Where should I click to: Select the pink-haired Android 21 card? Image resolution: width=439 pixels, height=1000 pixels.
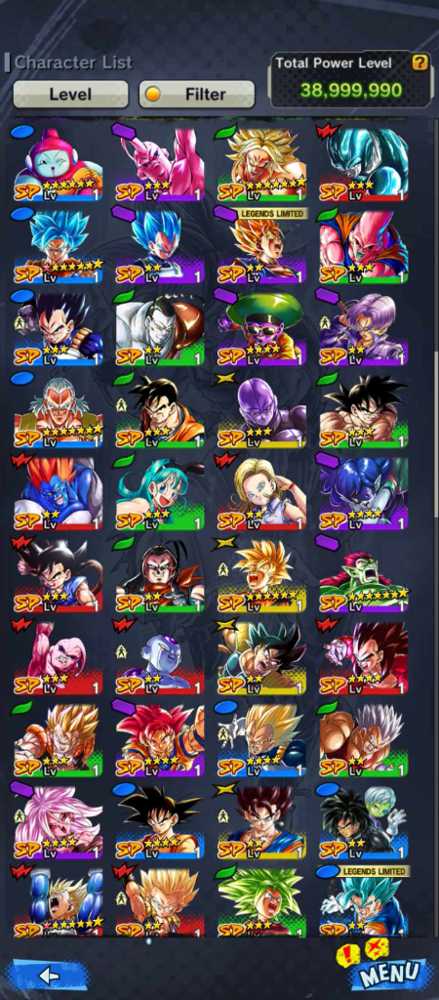pos(58,823)
